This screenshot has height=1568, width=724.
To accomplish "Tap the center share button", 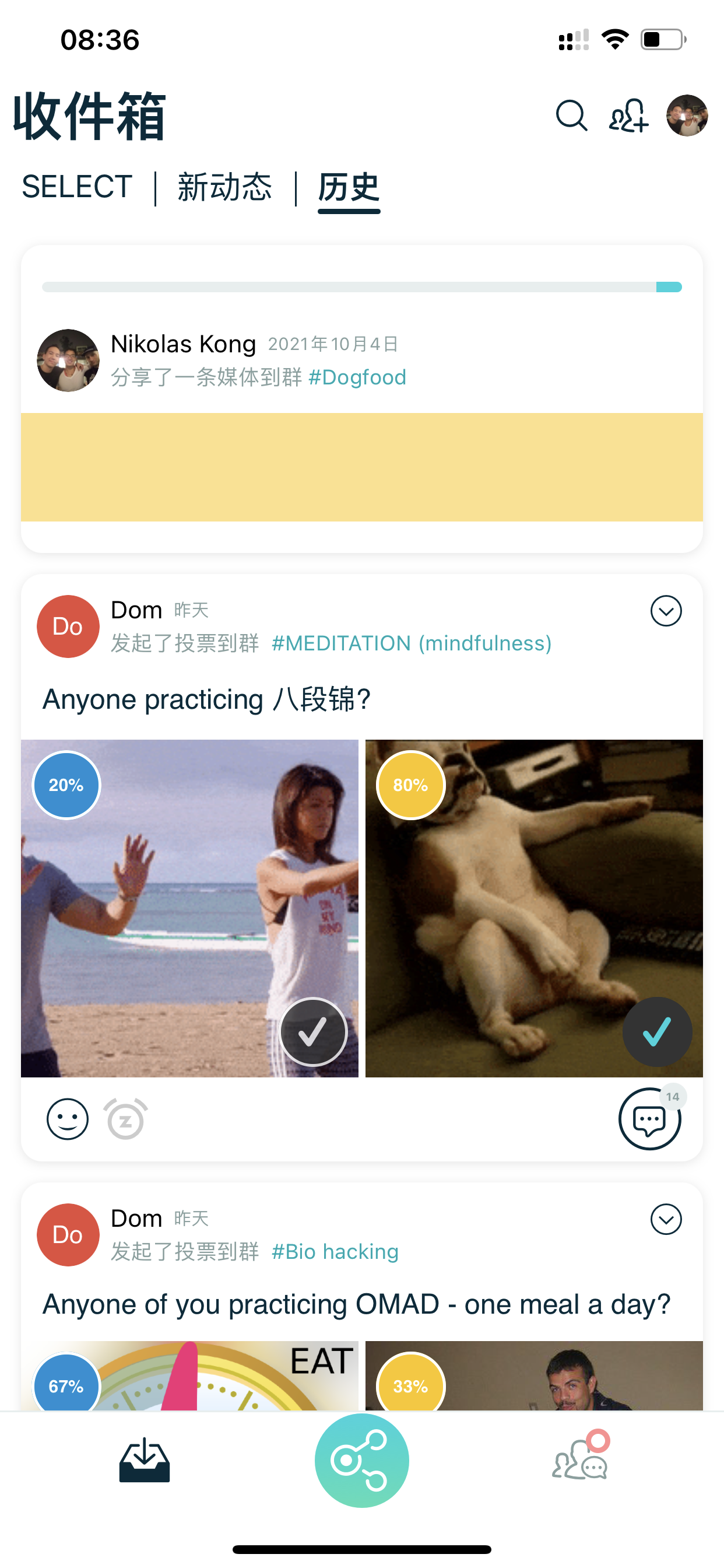I will [x=361, y=1461].
